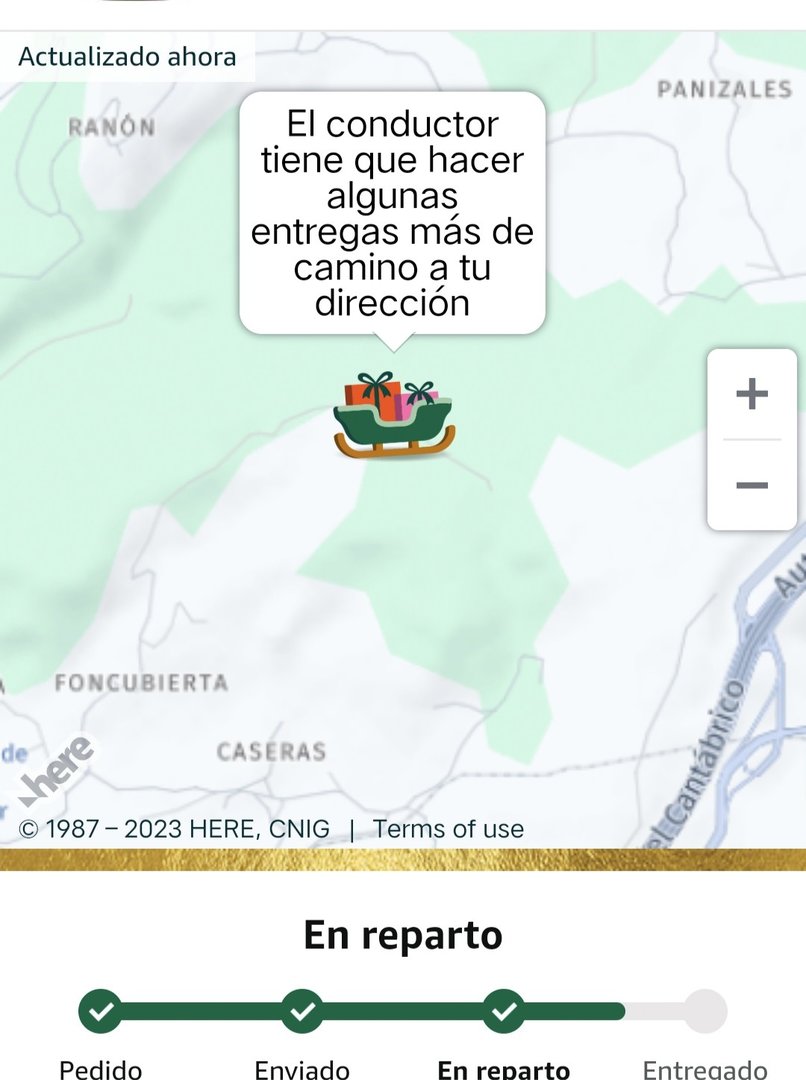Zoom in on the delivery map

pyautogui.click(x=752, y=394)
